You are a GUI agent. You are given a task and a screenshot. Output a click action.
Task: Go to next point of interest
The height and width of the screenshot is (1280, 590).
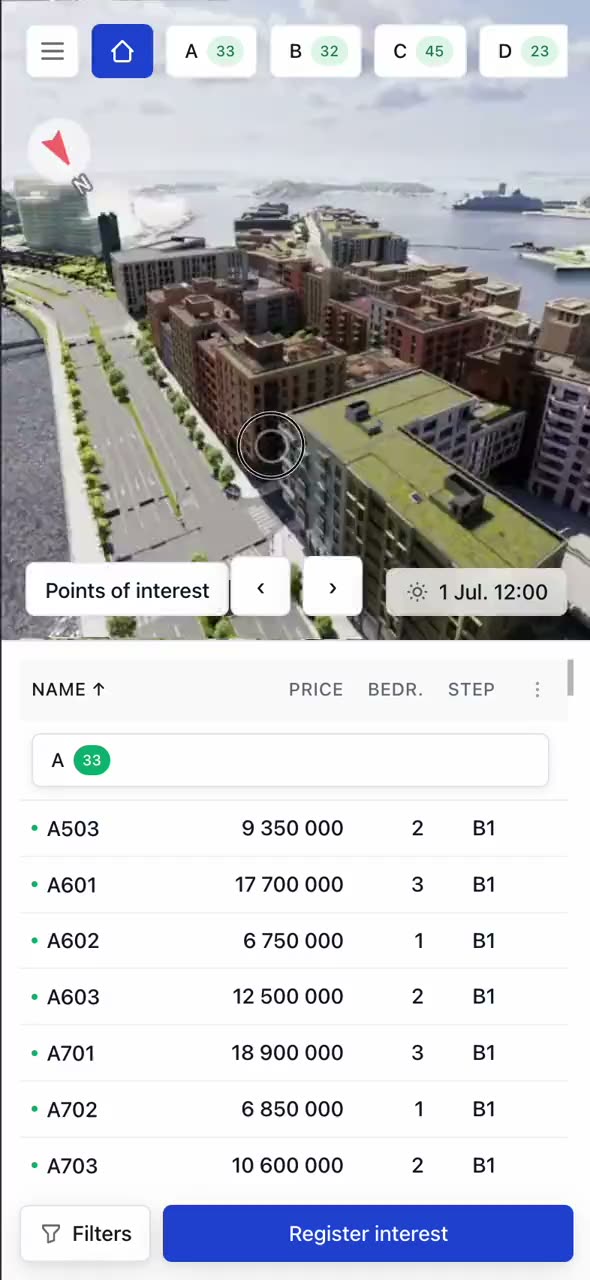[x=332, y=588]
